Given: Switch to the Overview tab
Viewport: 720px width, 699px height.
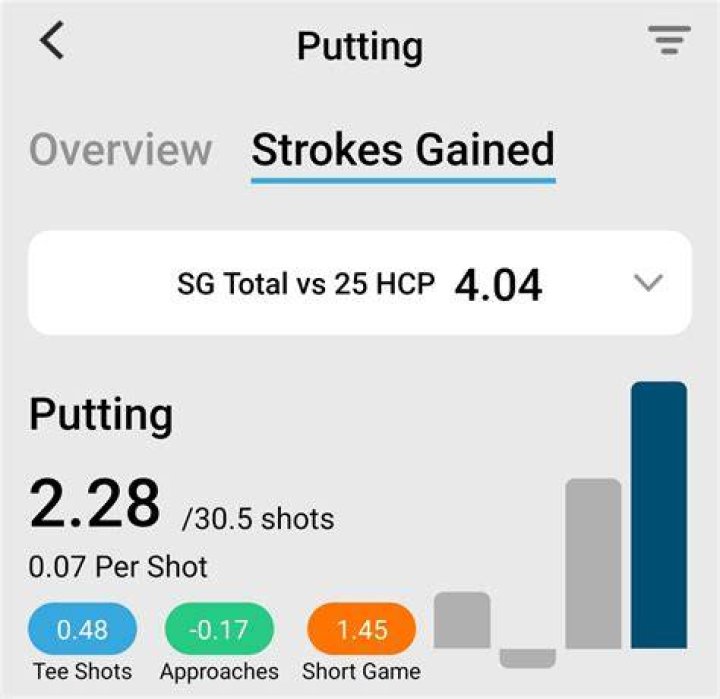Looking at the screenshot, I should tap(120, 150).
